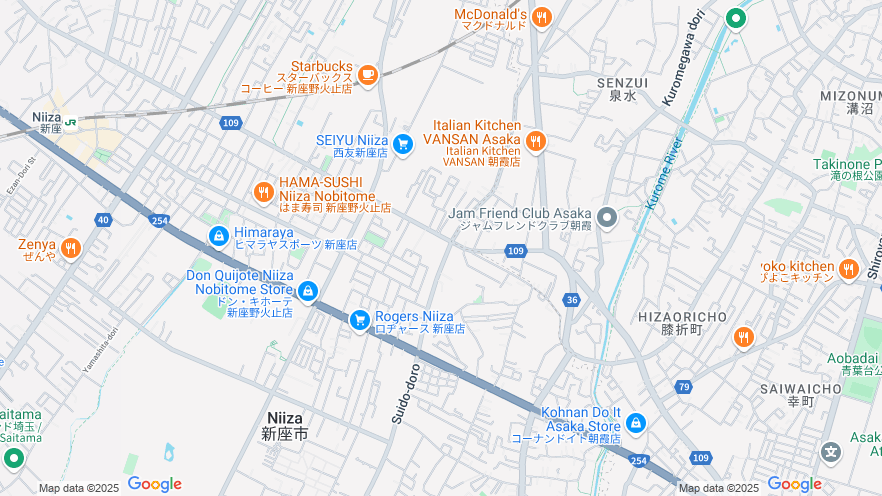Open the Rogers Niiza shopping marker
882x496 pixels.
[360, 320]
